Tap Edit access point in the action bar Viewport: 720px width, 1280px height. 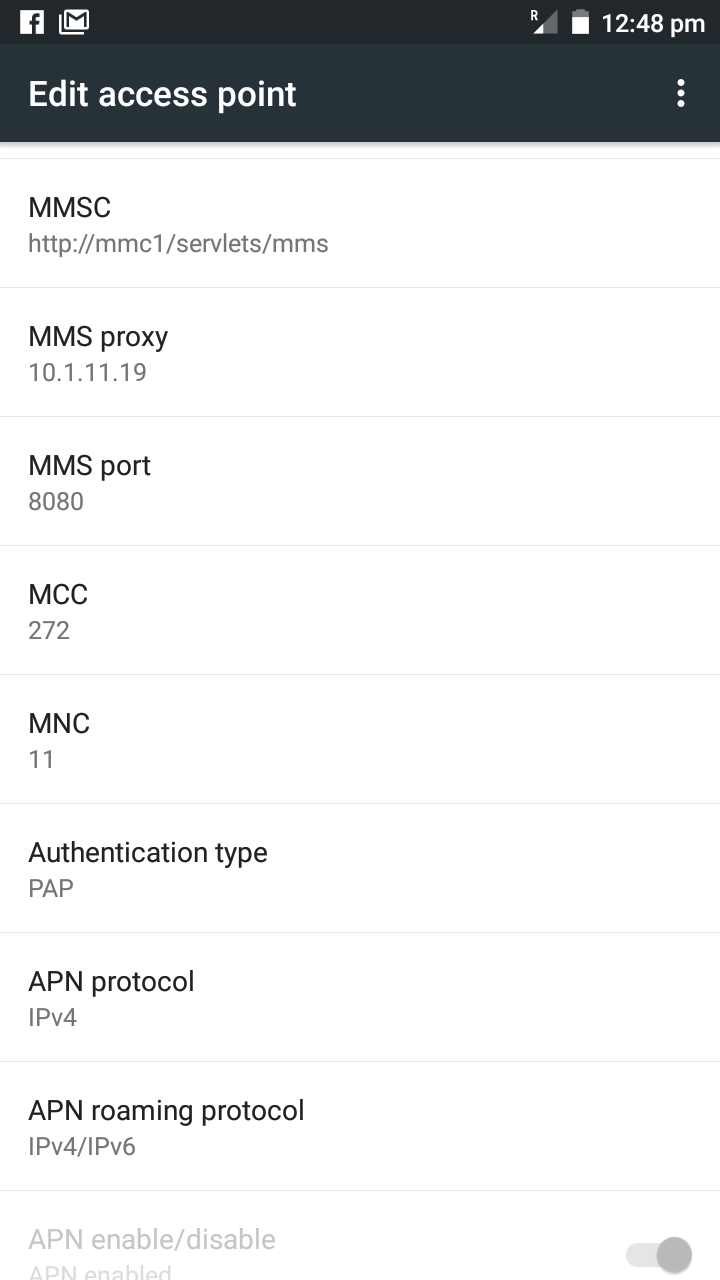162,93
